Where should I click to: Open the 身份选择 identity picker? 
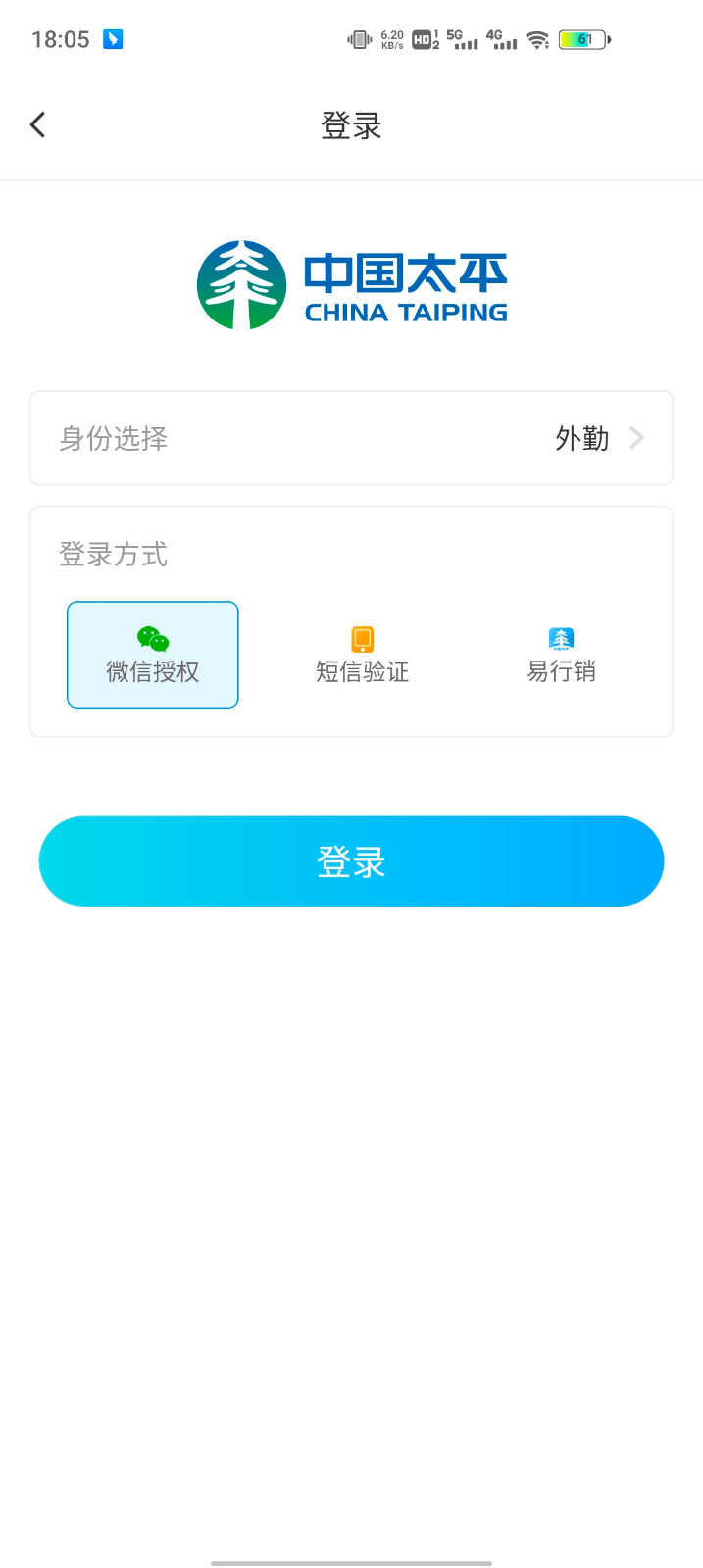coord(351,438)
